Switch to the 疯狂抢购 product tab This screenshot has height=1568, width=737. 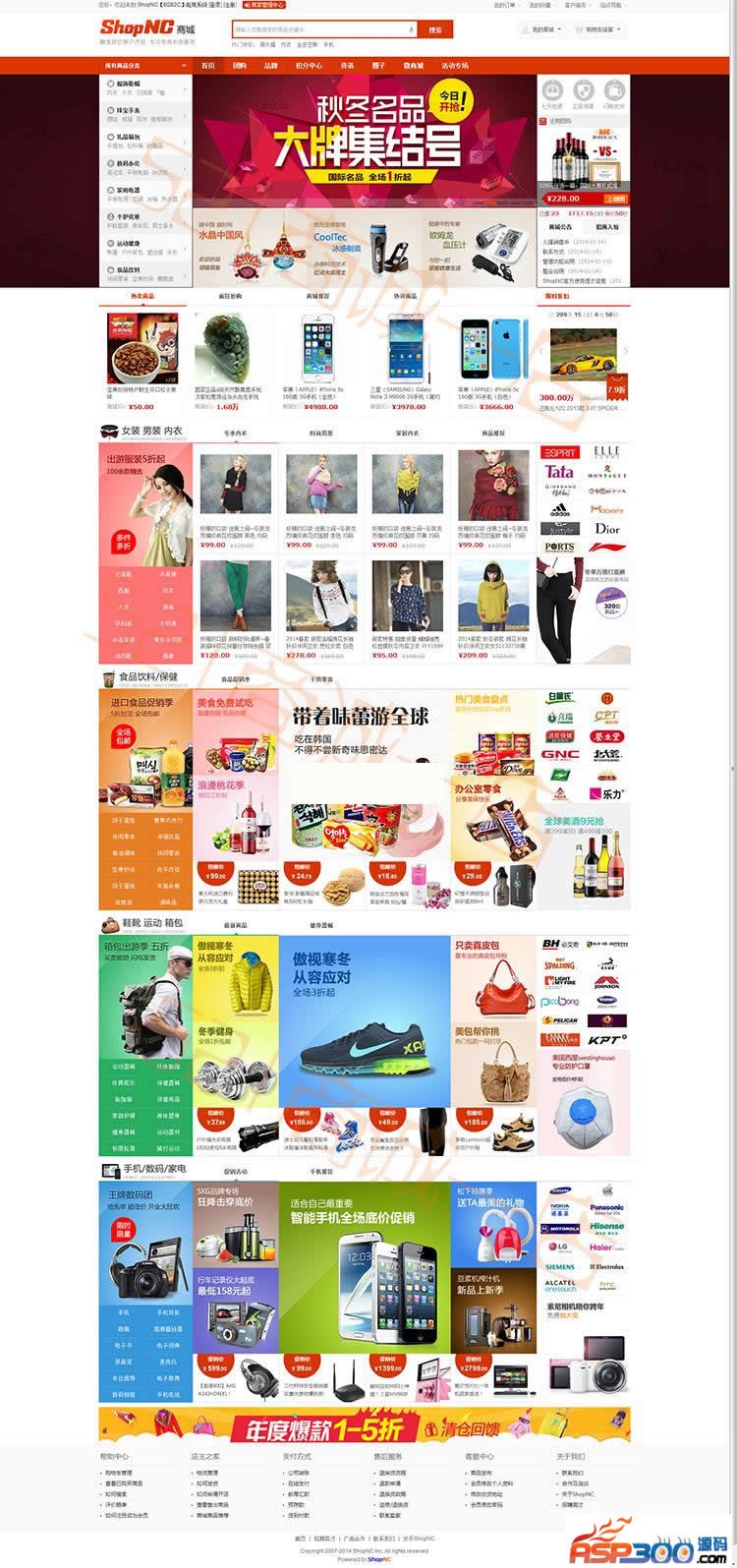[x=231, y=295]
